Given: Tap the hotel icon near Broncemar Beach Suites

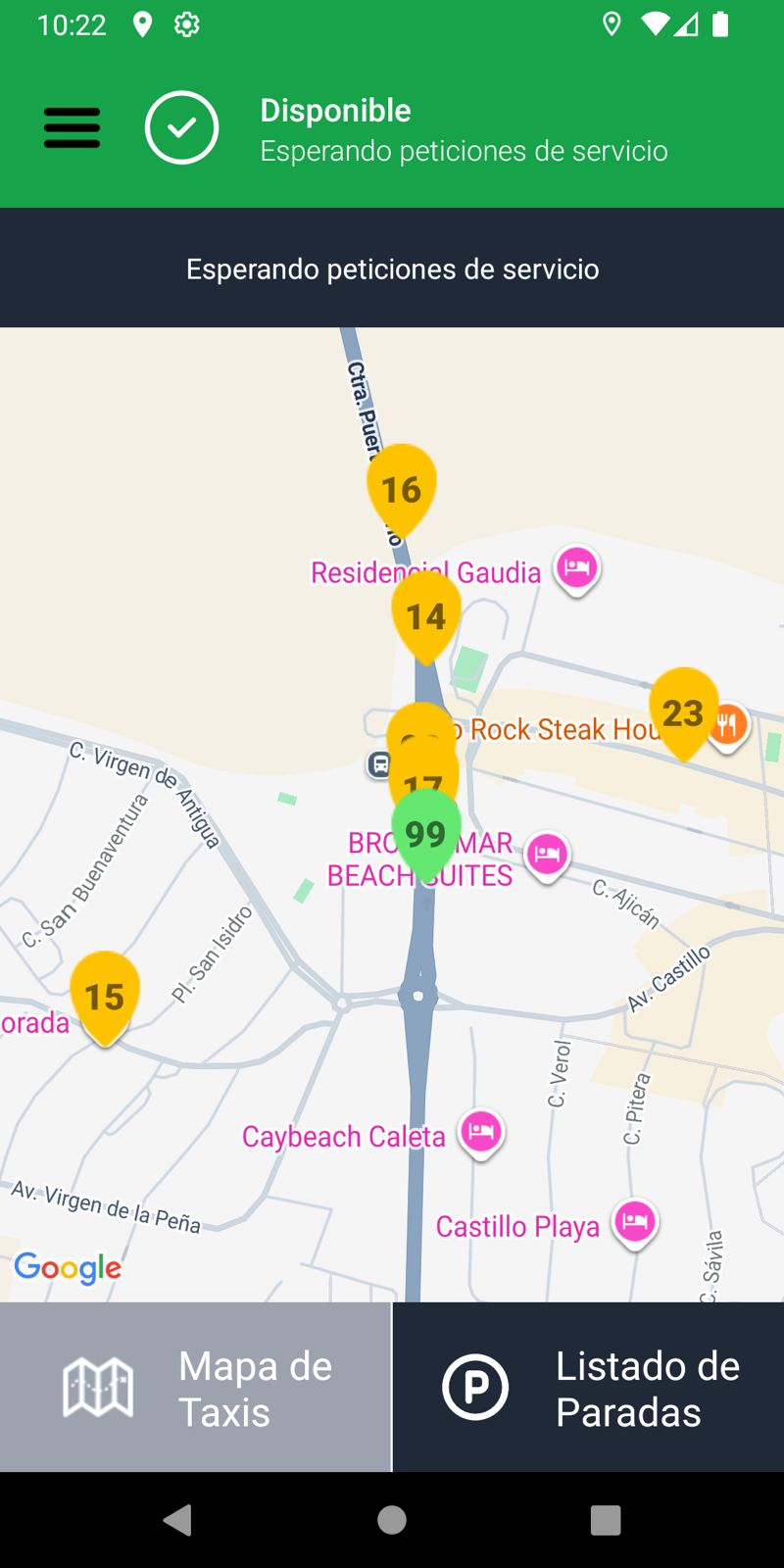Looking at the screenshot, I should tap(547, 855).
